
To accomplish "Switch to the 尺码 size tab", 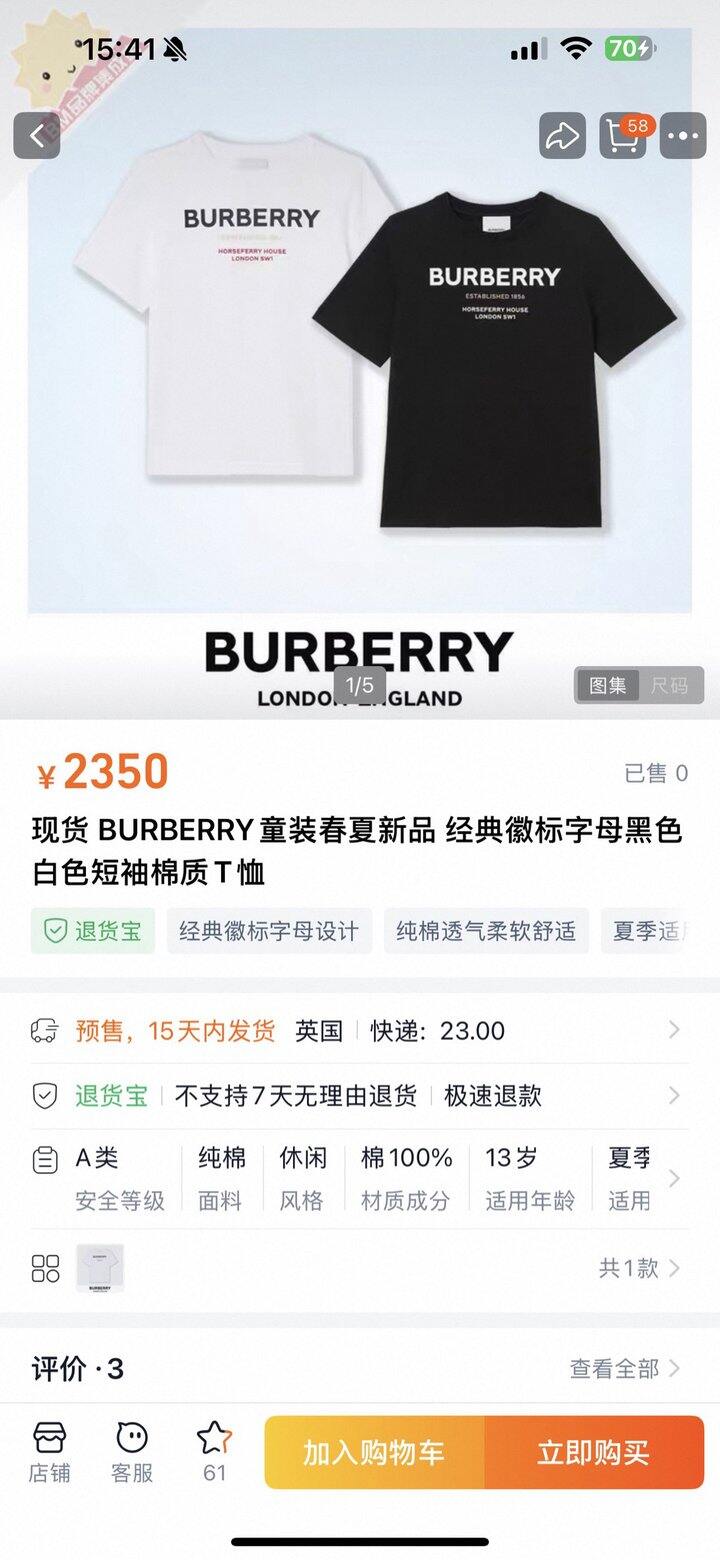I will 670,685.
